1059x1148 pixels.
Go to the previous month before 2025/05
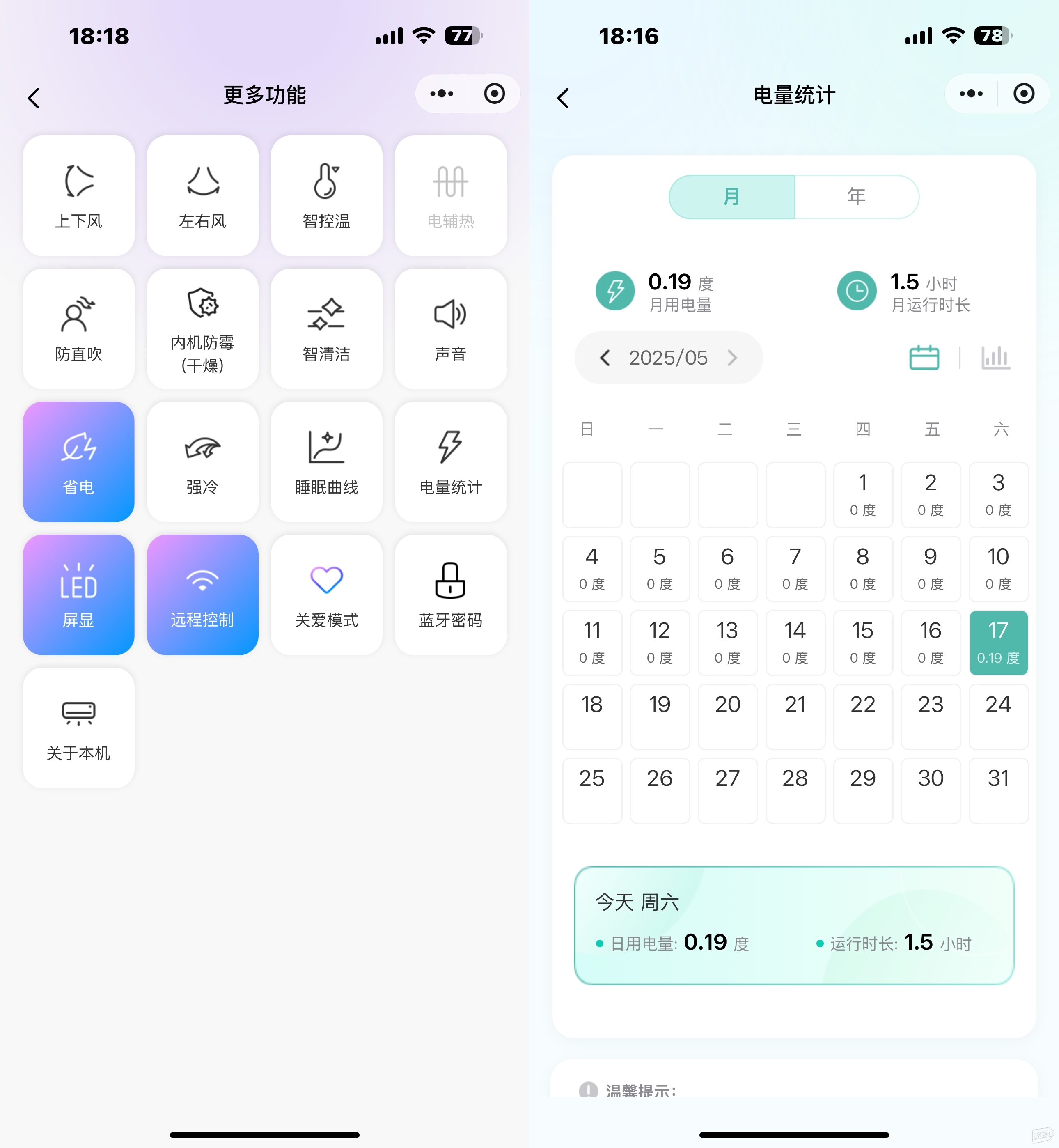pos(605,358)
